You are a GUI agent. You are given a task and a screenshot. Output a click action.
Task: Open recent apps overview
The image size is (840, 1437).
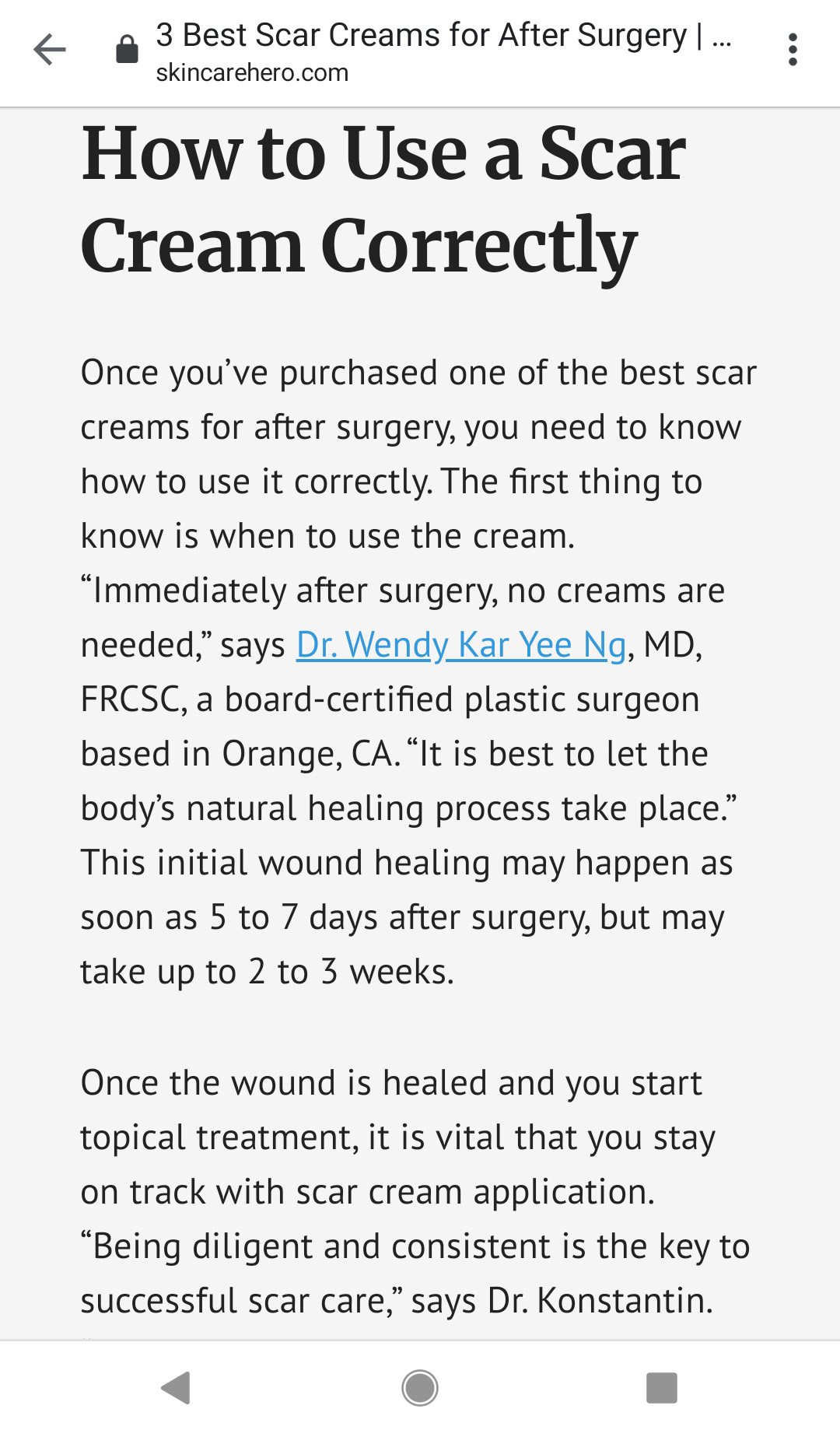click(x=661, y=1387)
